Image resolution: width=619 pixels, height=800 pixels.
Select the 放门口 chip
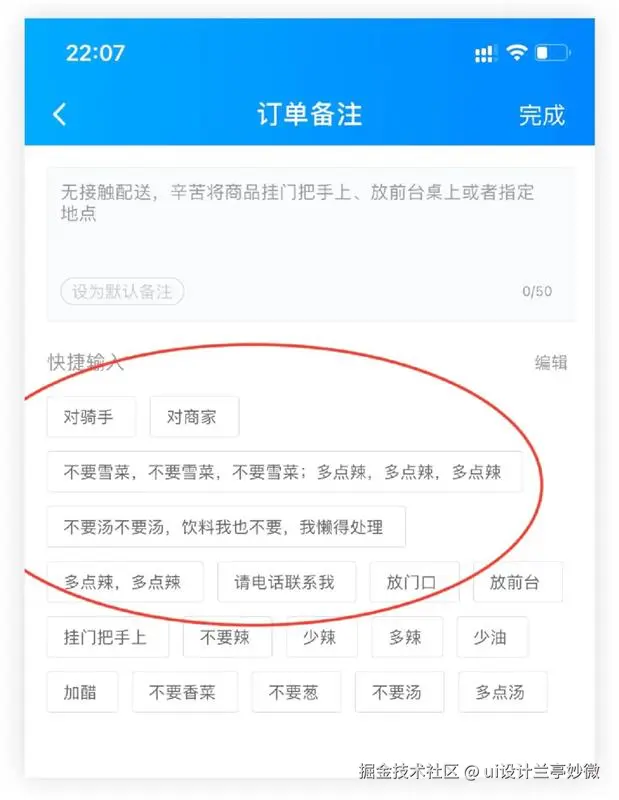pos(414,582)
